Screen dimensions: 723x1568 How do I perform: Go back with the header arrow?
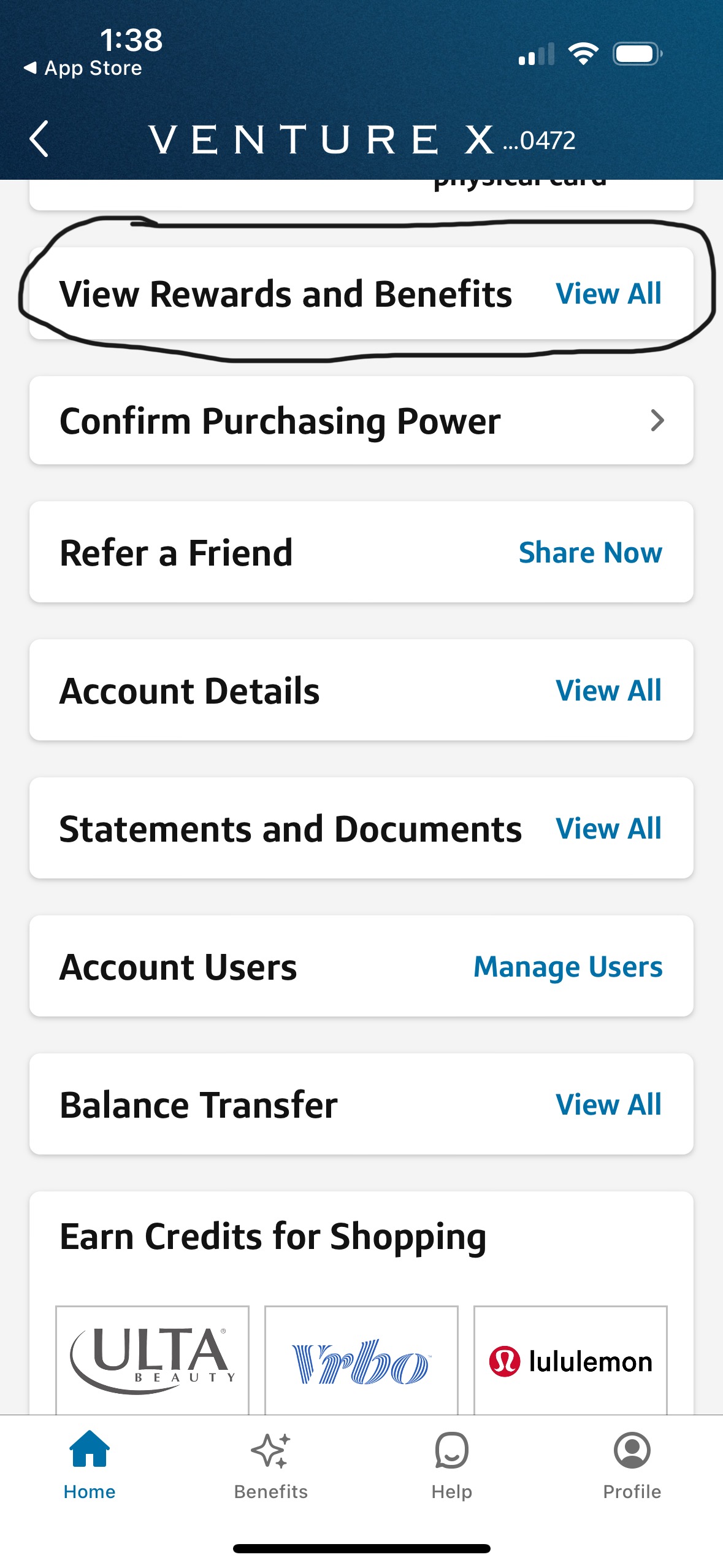39,139
